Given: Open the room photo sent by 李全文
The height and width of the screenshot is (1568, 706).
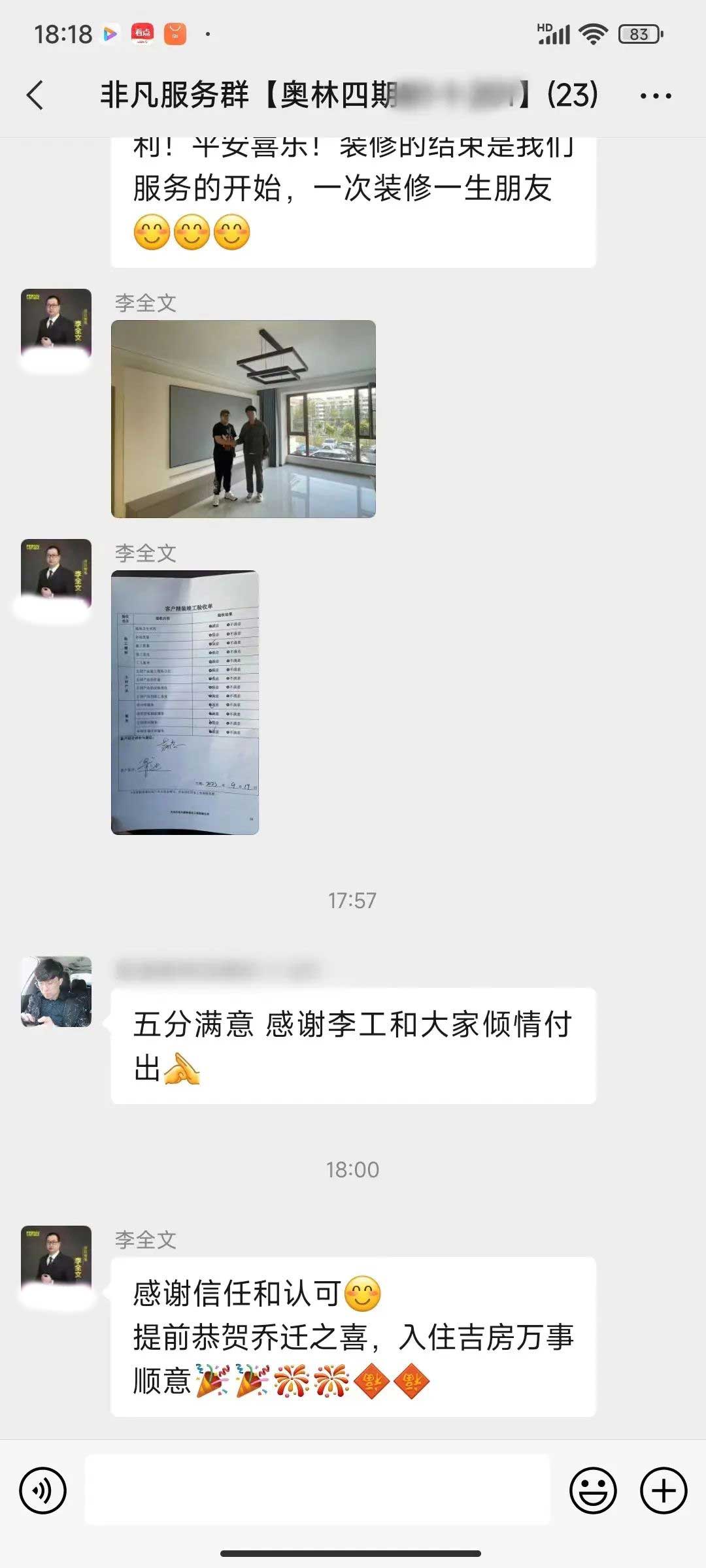Looking at the screenshot, I should [x=243, y=419].
